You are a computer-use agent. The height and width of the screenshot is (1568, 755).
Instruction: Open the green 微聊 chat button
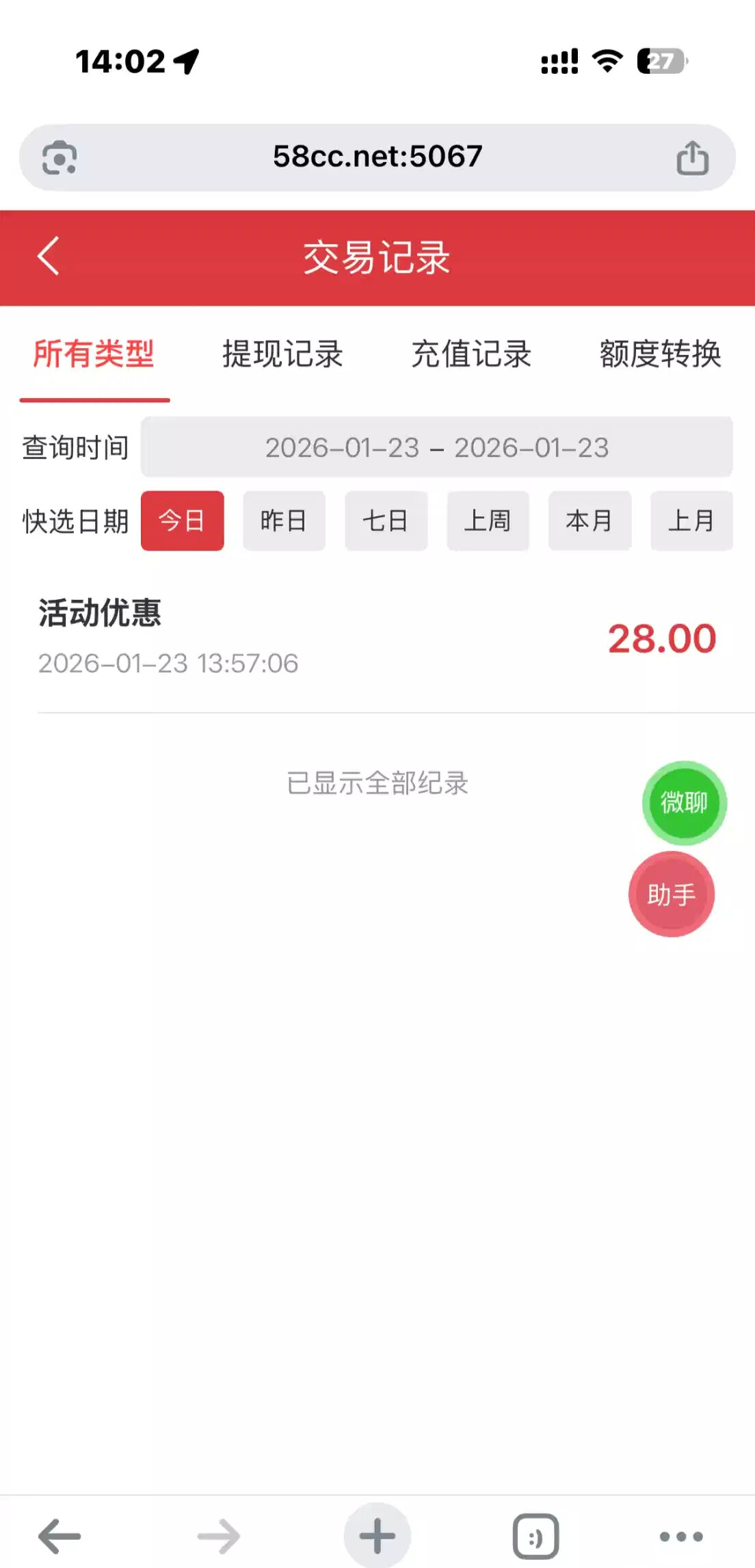coord(684,802)
